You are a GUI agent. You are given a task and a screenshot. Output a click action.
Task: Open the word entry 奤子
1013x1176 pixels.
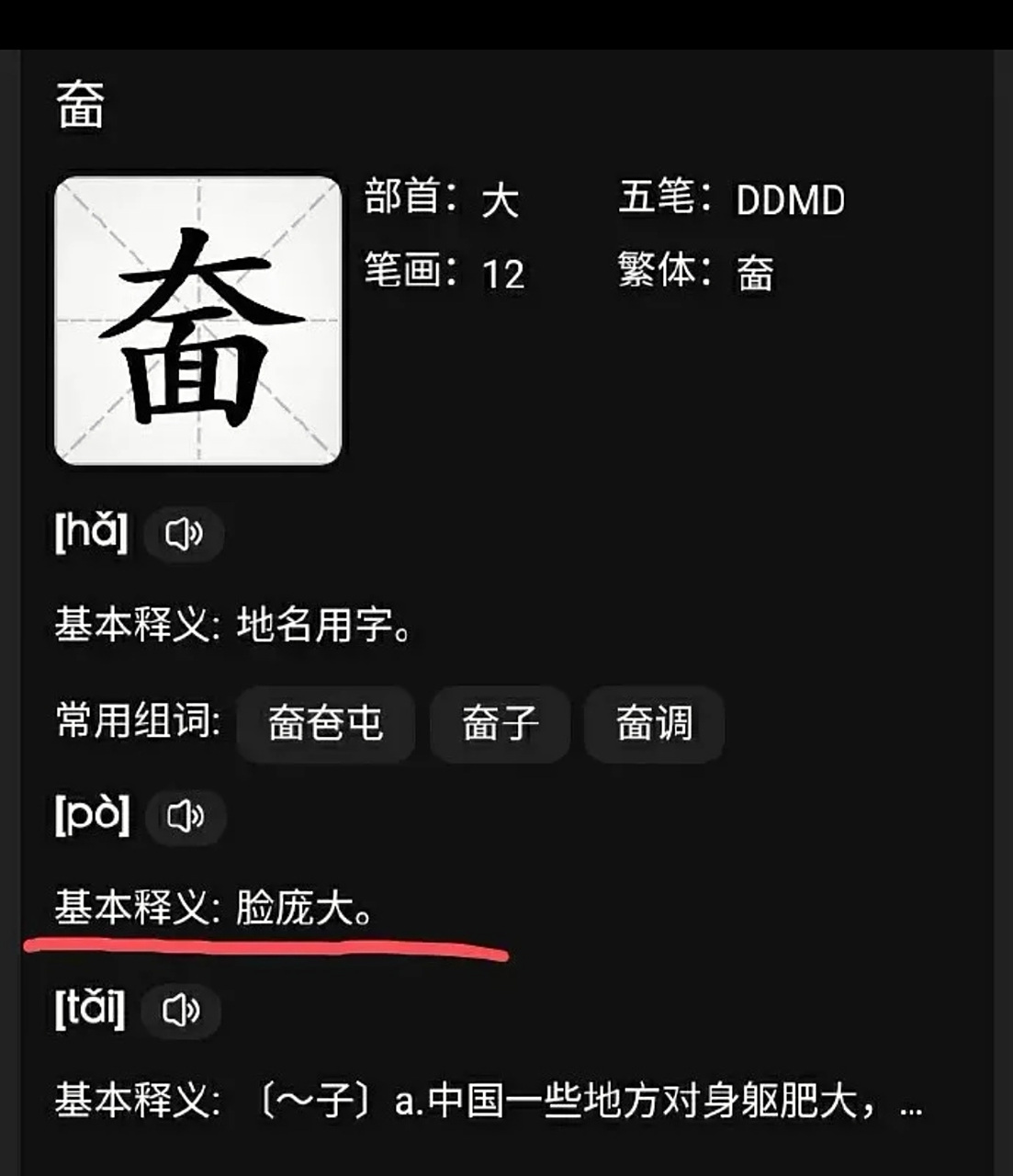(x=501, y=724)
